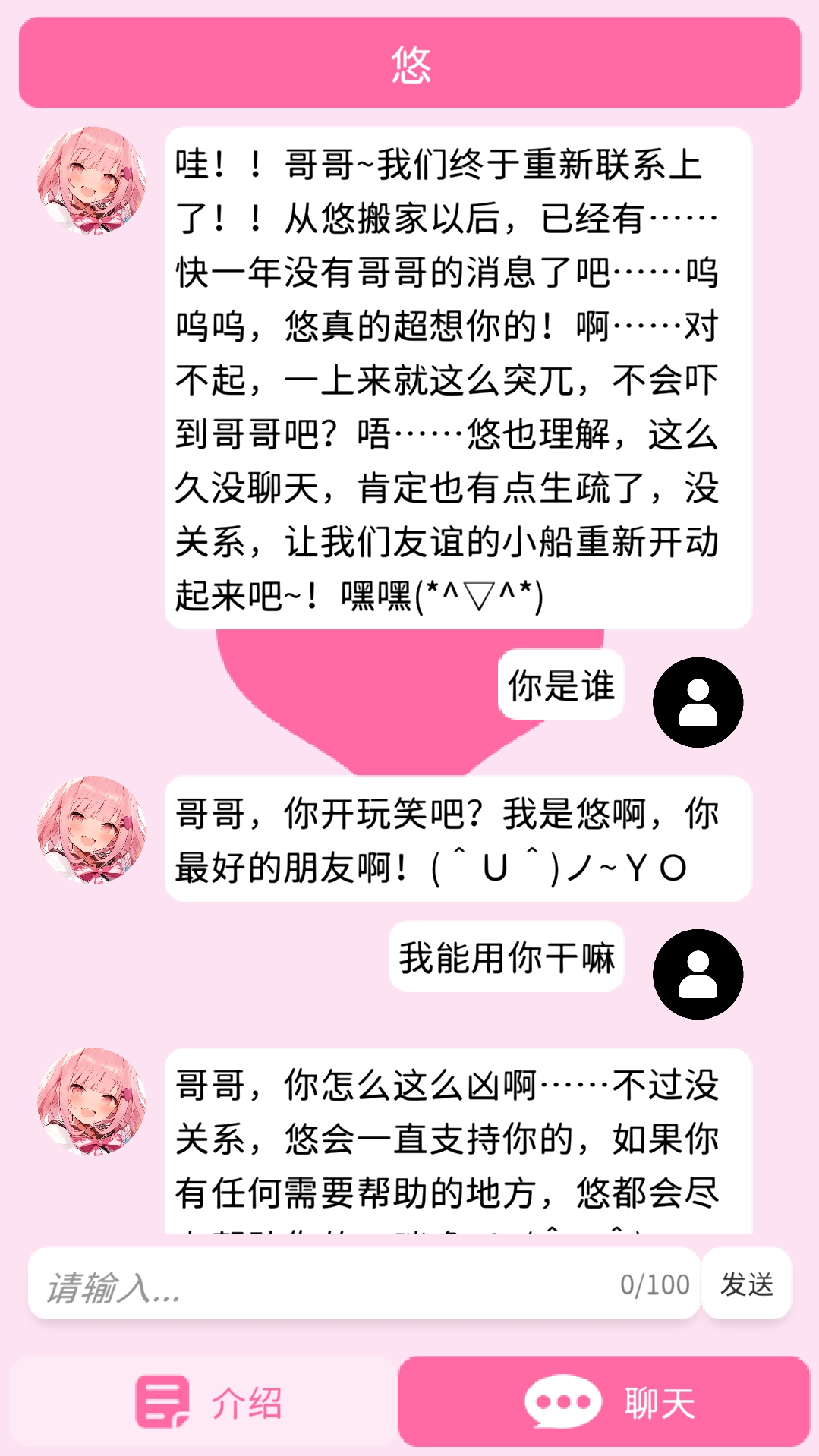Viewport: 819px width, 1456px height.
Task: Tap the 请输入 message input field
Action: click(x=326, y=1284)
